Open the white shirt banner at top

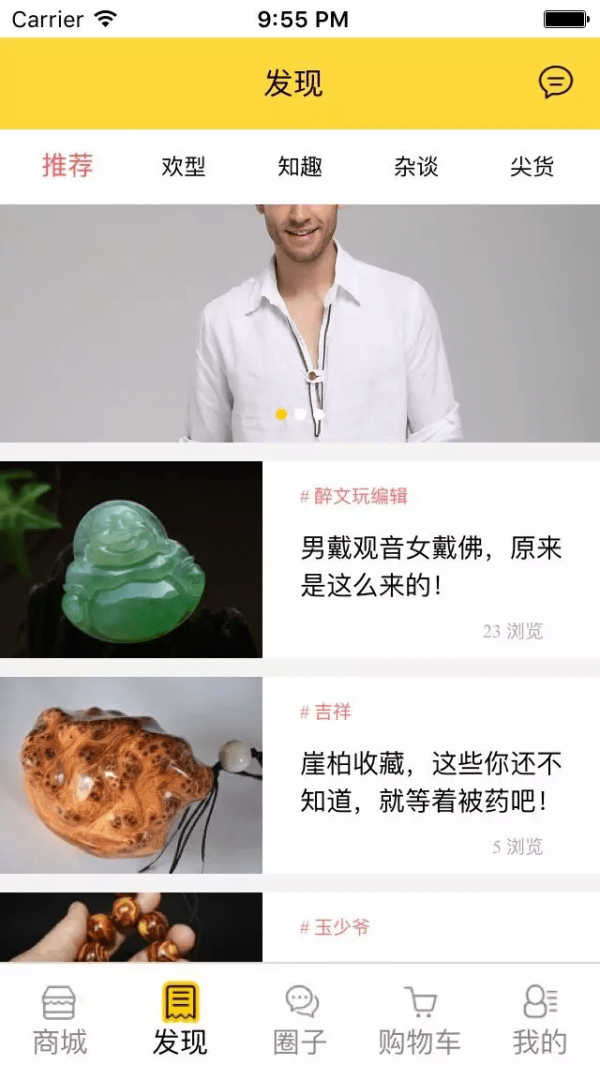click(300, 322)
